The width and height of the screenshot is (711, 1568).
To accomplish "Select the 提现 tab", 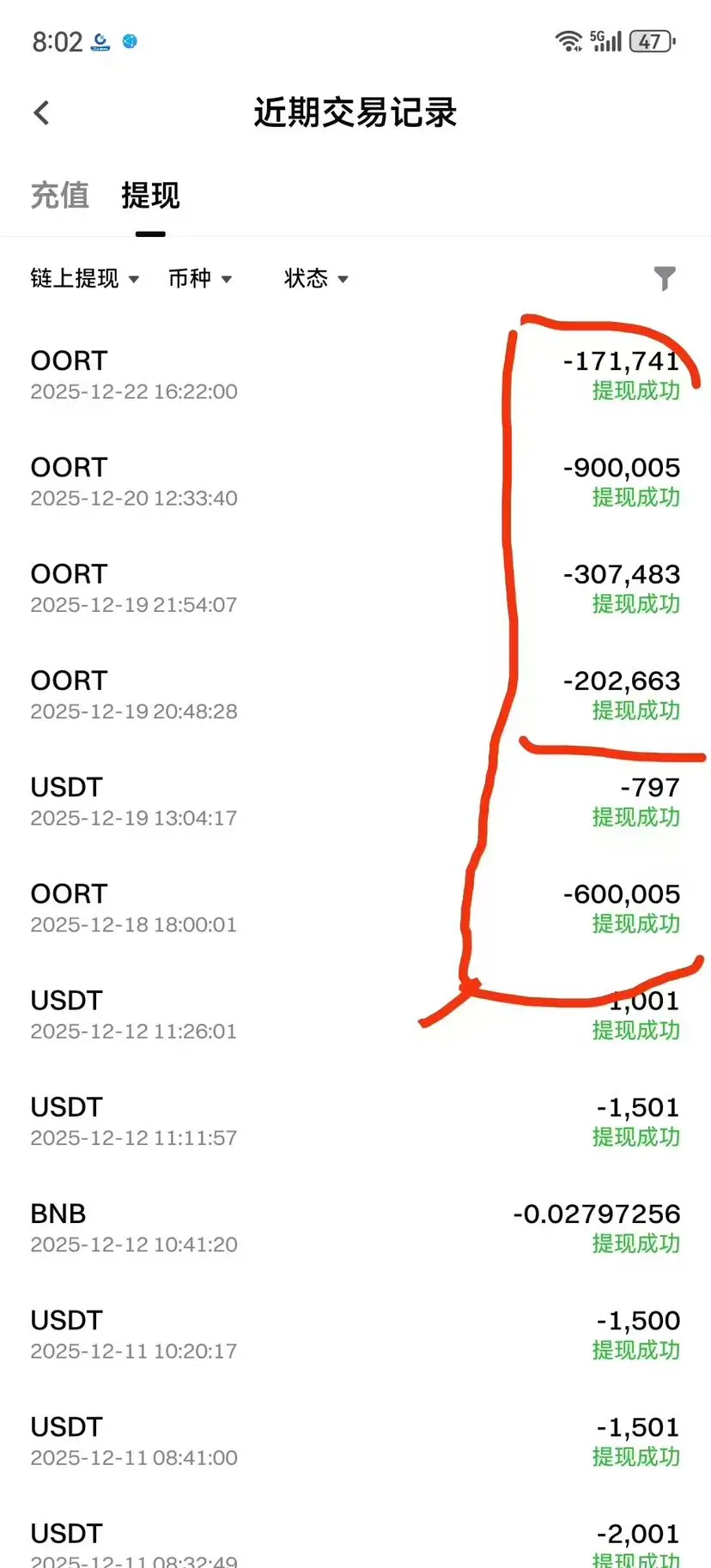I will click(x=150, y=196).
